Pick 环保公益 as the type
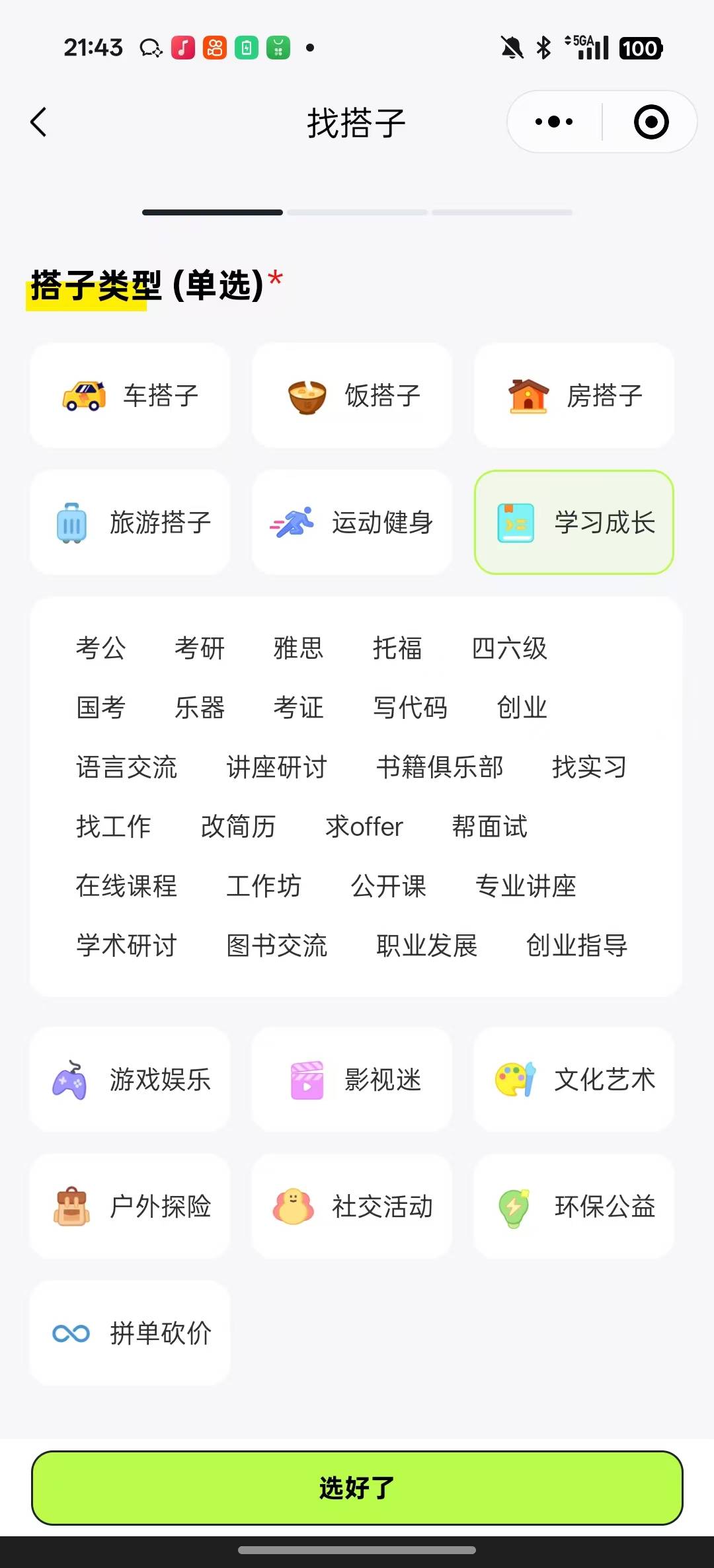Viewport: 714px width, 1568px height. click(575, 1206)
